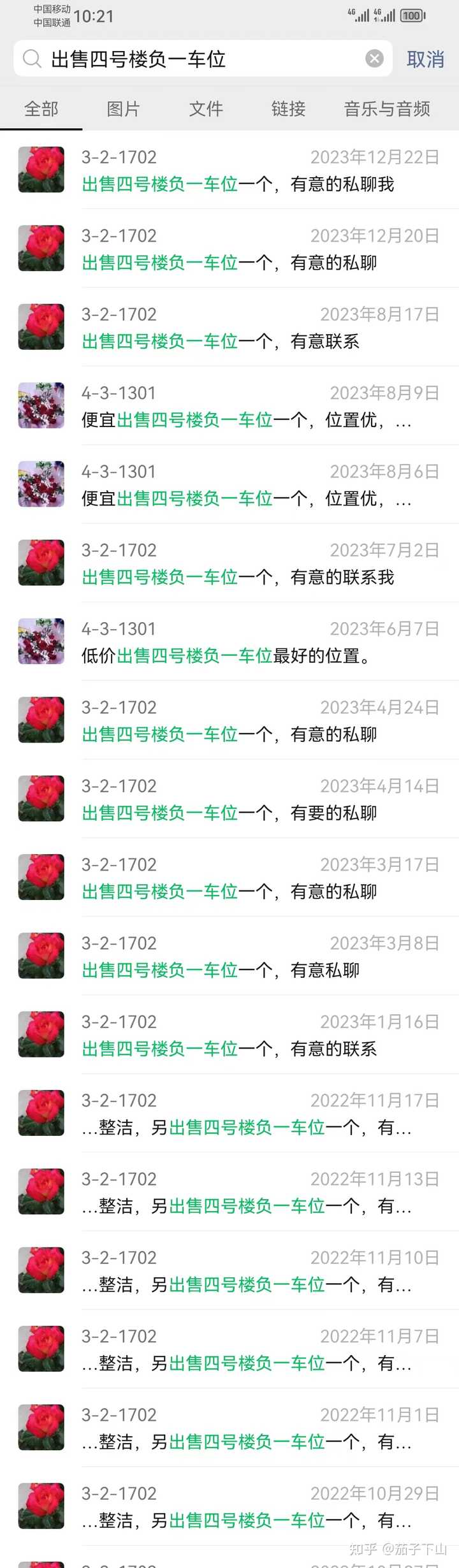Screen dimensions: 459x1568
Task: Switch to the 链接 tab
Action: (288, 109)
